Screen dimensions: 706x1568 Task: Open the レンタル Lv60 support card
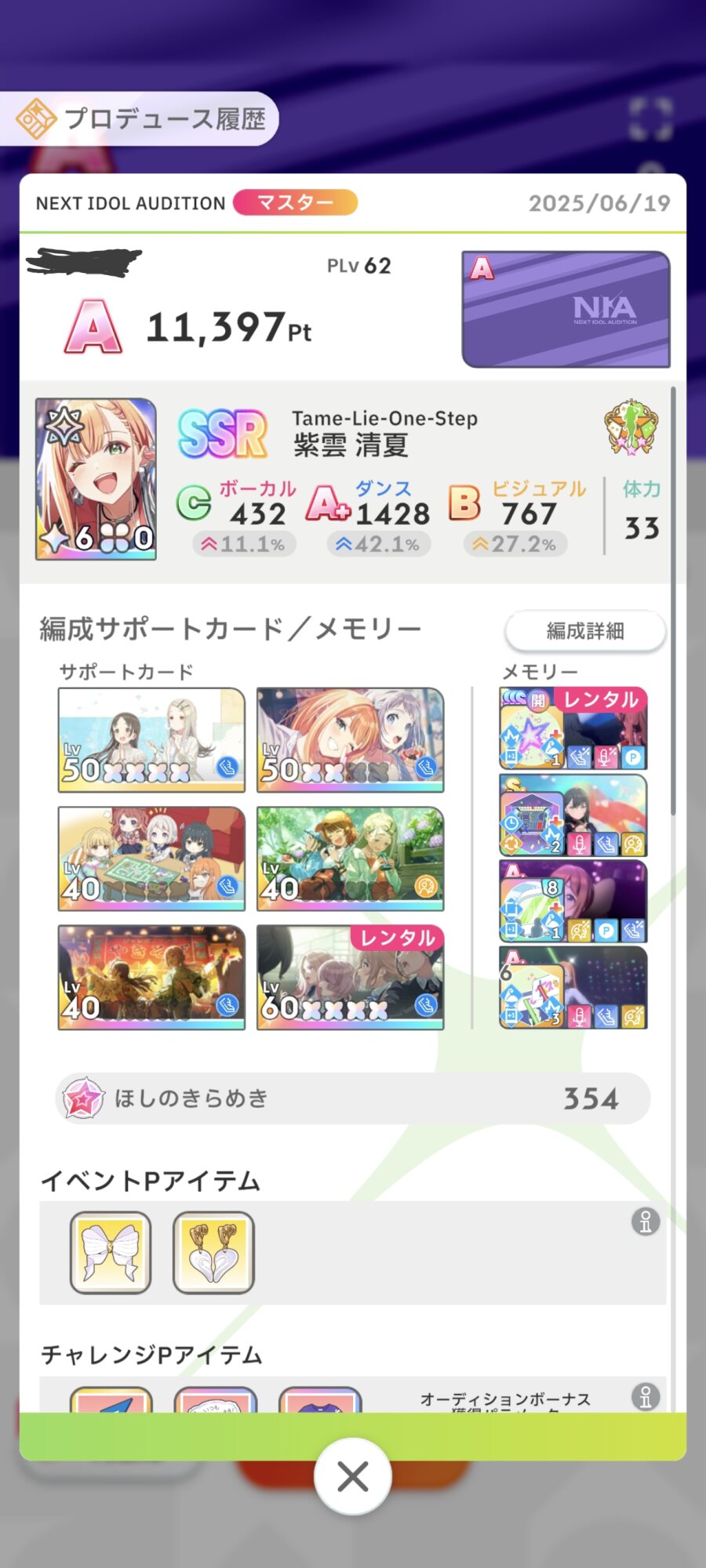tap(350, 977)
